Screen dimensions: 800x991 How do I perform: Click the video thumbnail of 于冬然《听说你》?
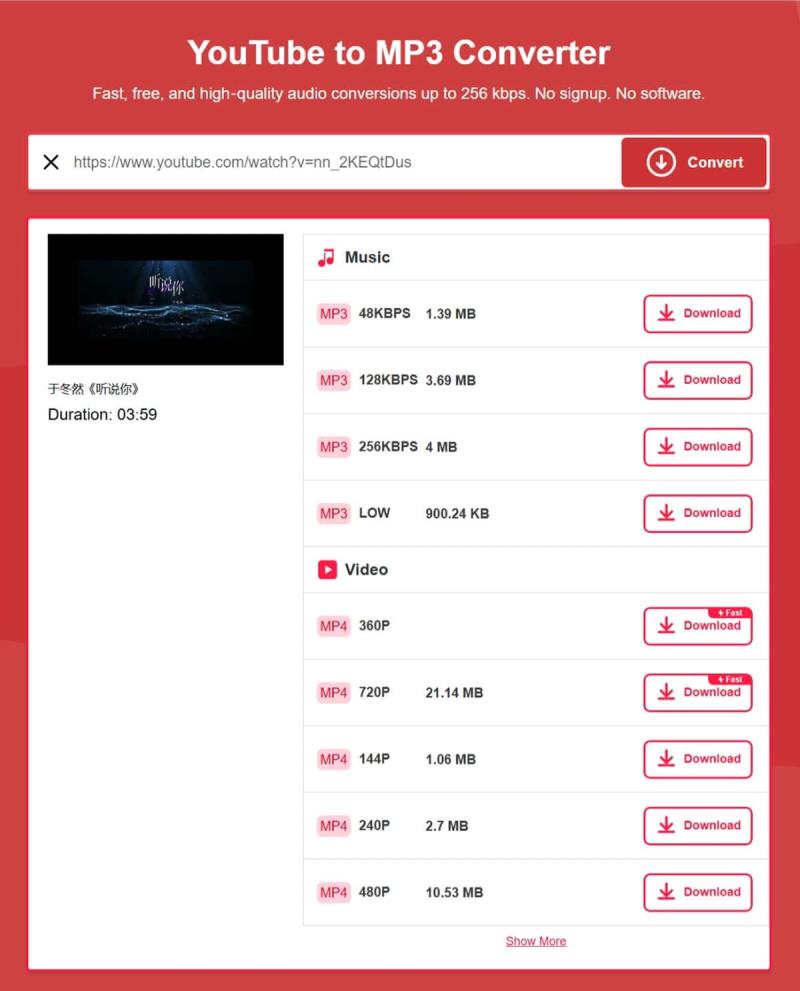[x=164, y=299]
